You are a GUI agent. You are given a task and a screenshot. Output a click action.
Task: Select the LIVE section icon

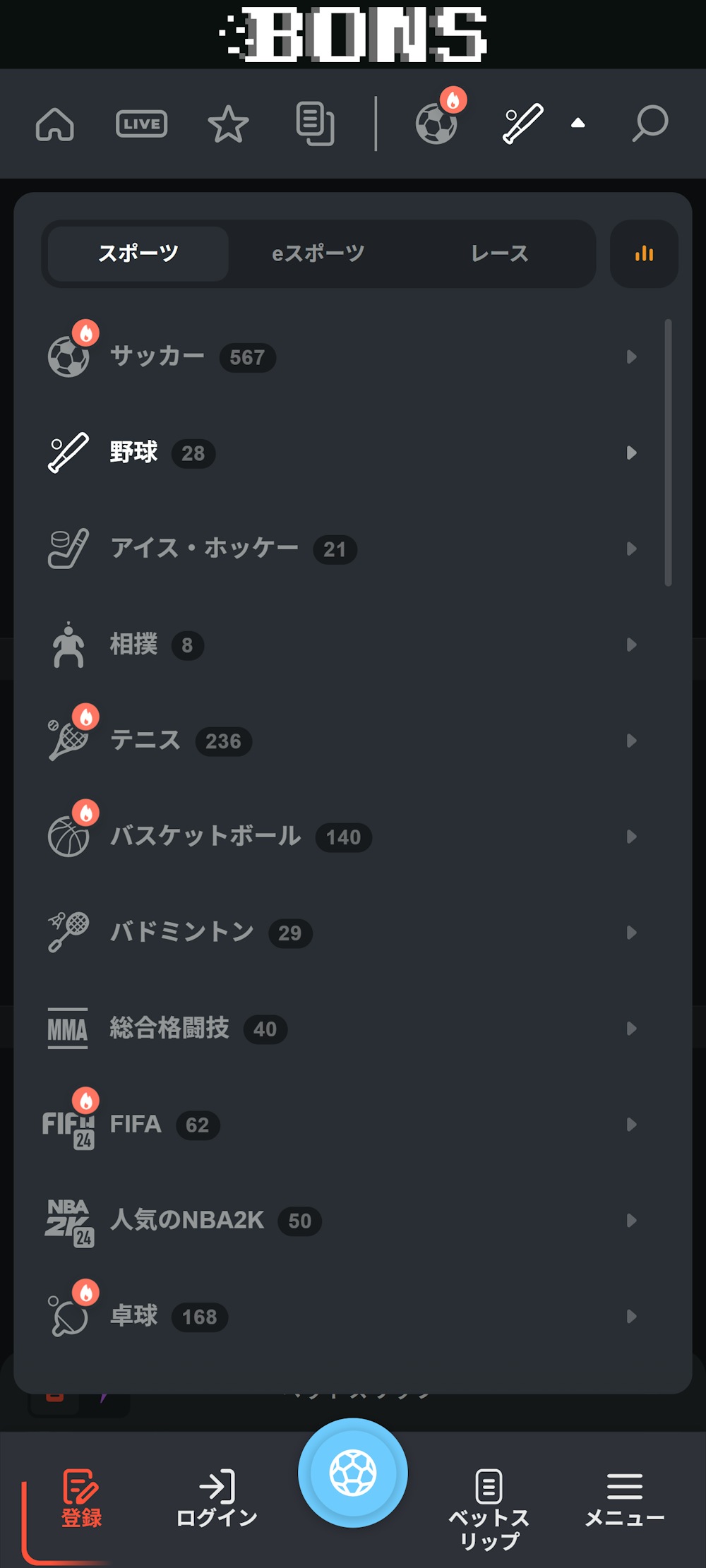tap(141, 124)
